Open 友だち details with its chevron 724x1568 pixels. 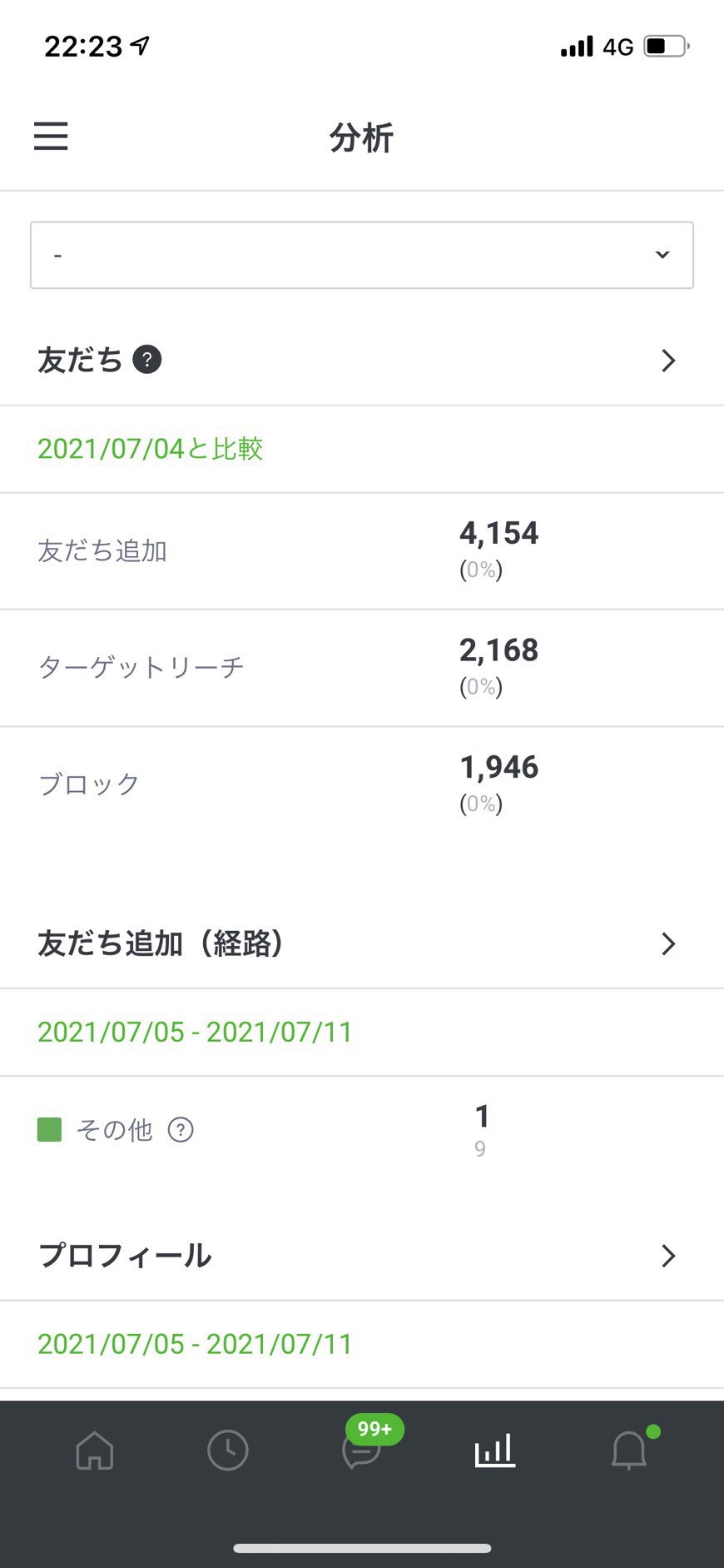(x=667, y=361)
